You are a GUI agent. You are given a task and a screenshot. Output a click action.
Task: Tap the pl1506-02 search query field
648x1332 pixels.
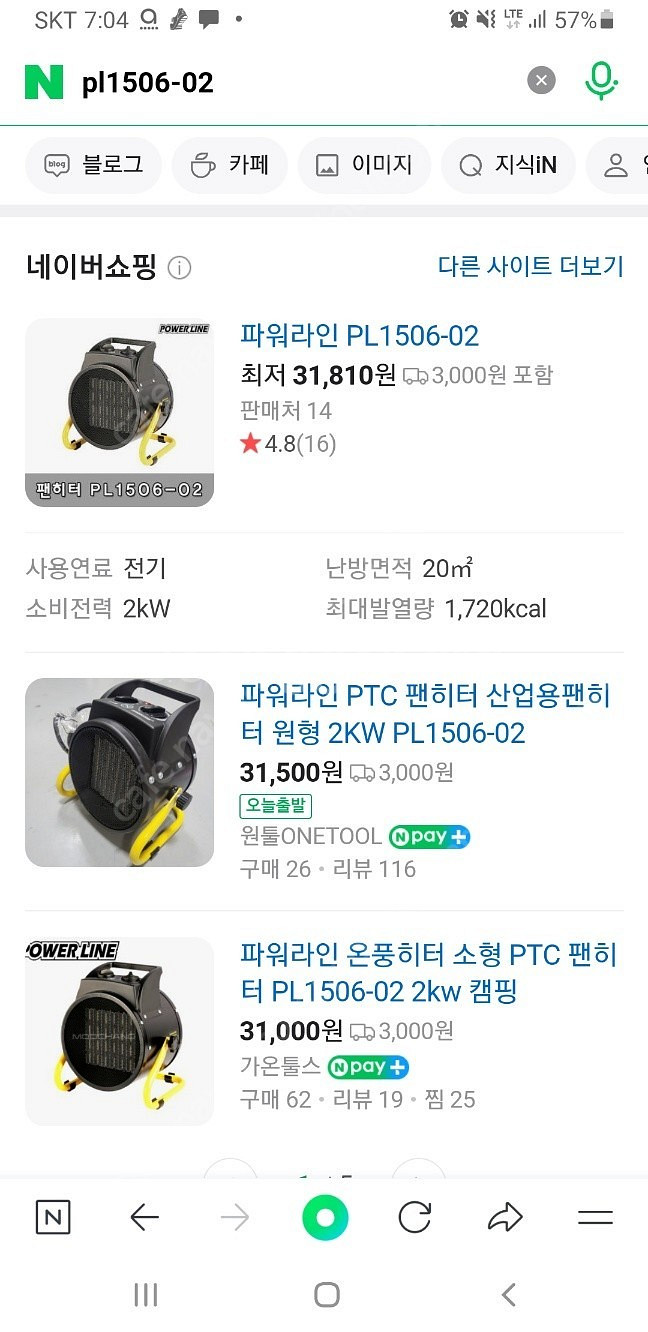pos(290,82)
